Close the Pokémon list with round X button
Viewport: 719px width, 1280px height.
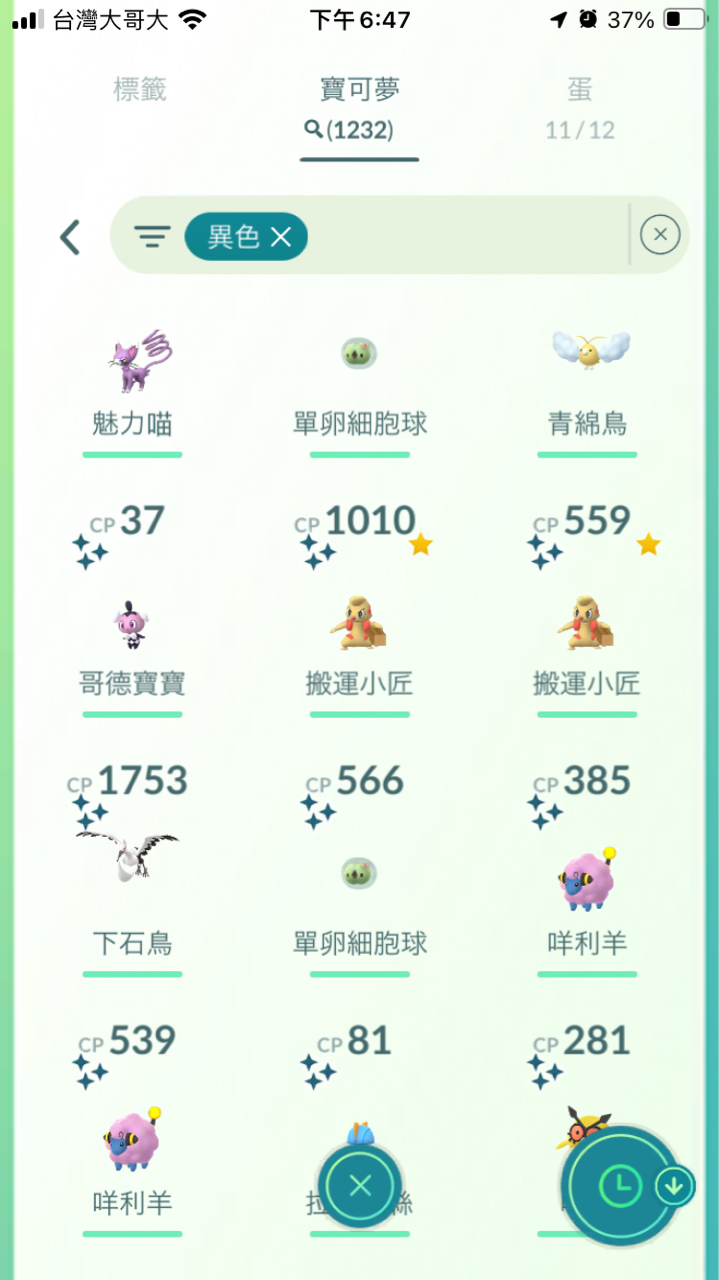pos(360,1186)
